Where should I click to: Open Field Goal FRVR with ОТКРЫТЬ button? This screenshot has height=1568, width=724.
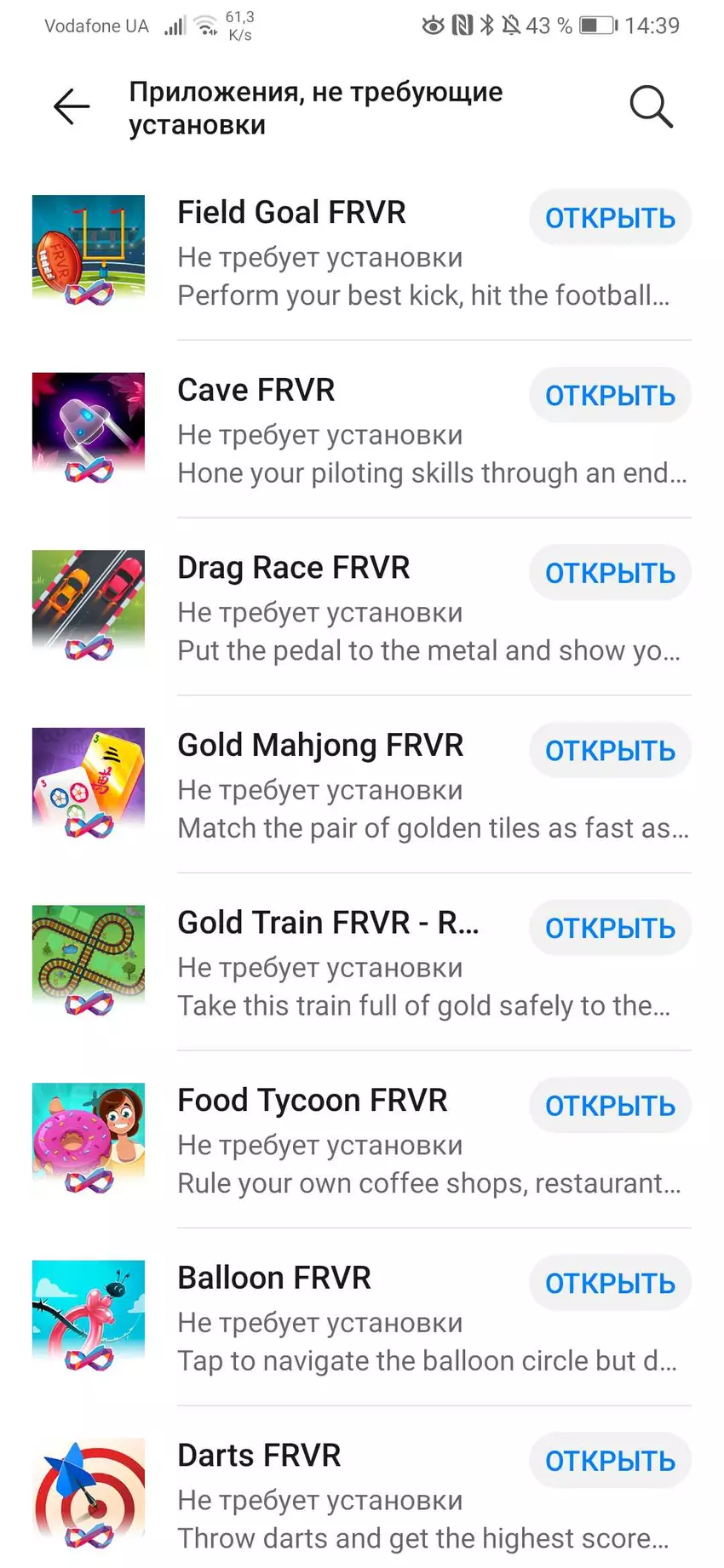pos(610,218)
